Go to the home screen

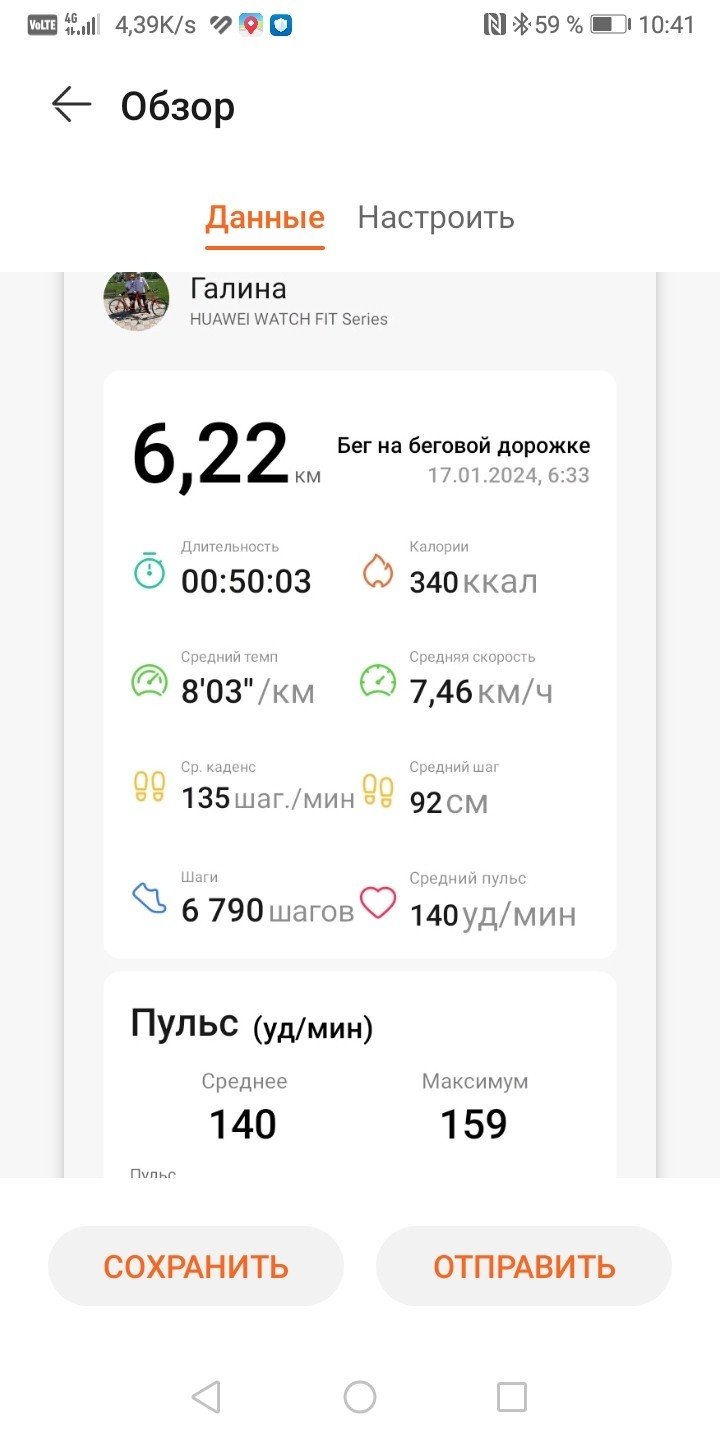360,1397
